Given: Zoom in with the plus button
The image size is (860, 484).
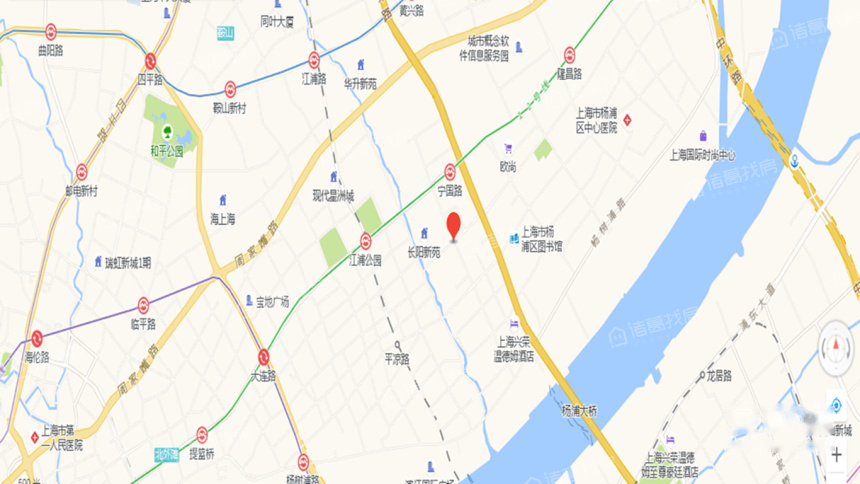Looking at the screenshot, I should click(836, 455).
